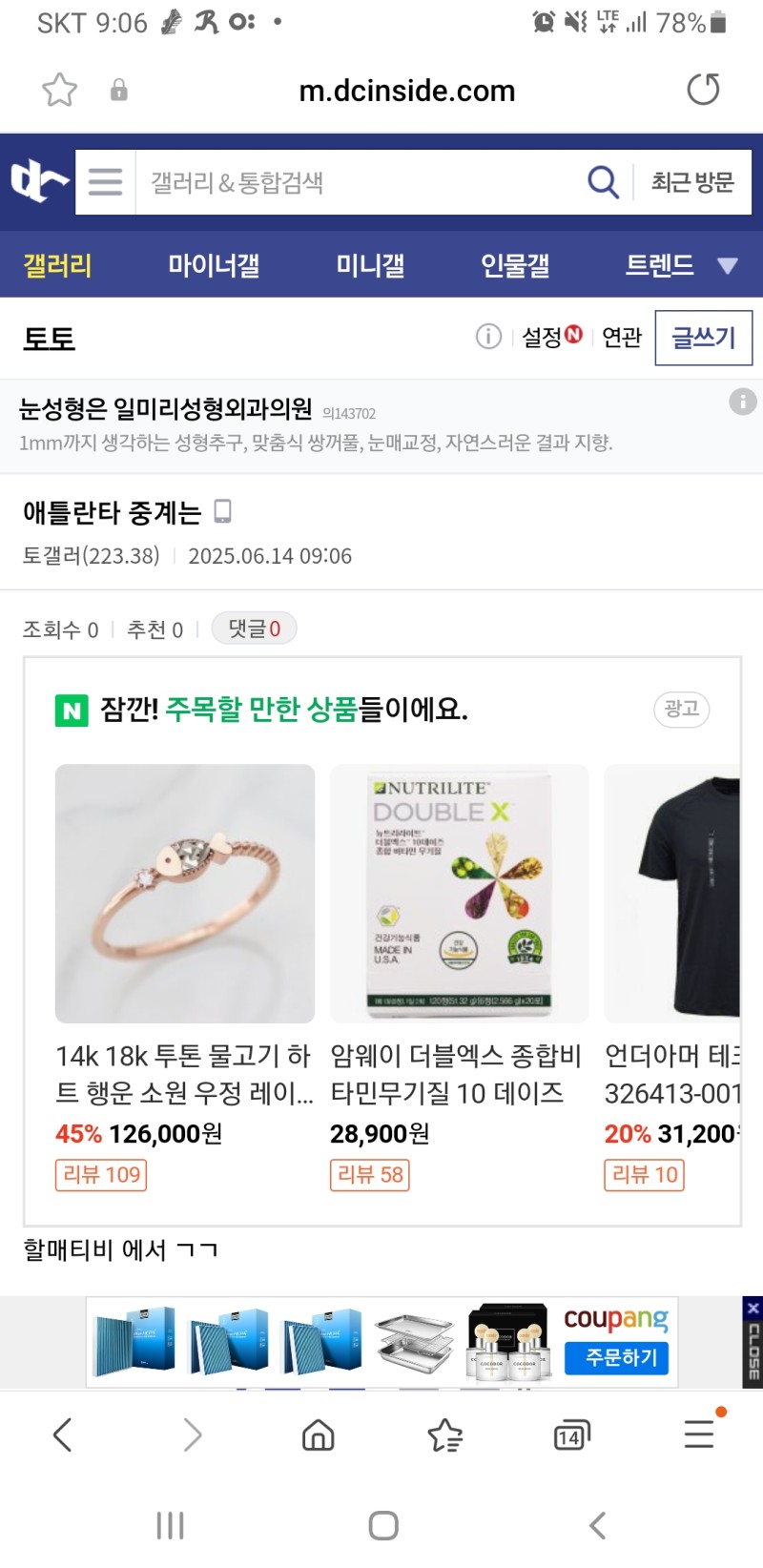Switch to the 트렌드 tab
This screenshot has height=1568, width=763.
pos(659,265)
